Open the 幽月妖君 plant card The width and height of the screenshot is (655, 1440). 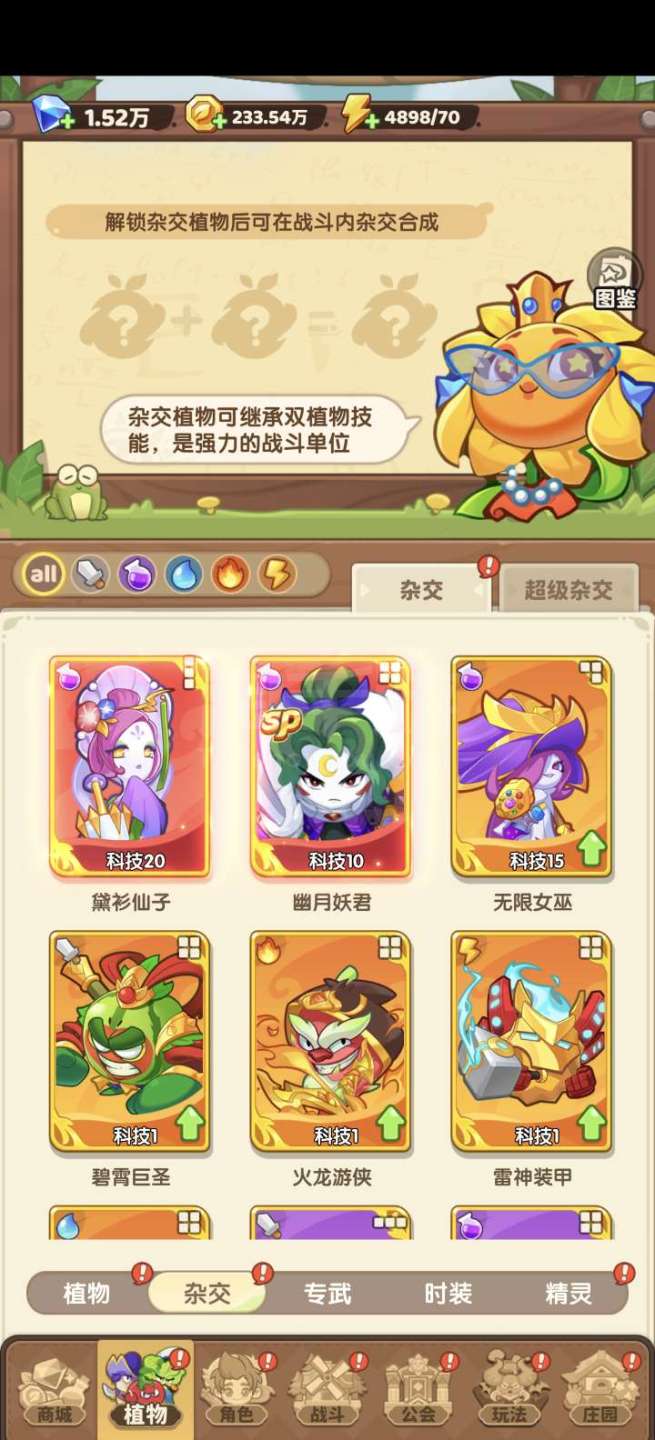[331, 767]
